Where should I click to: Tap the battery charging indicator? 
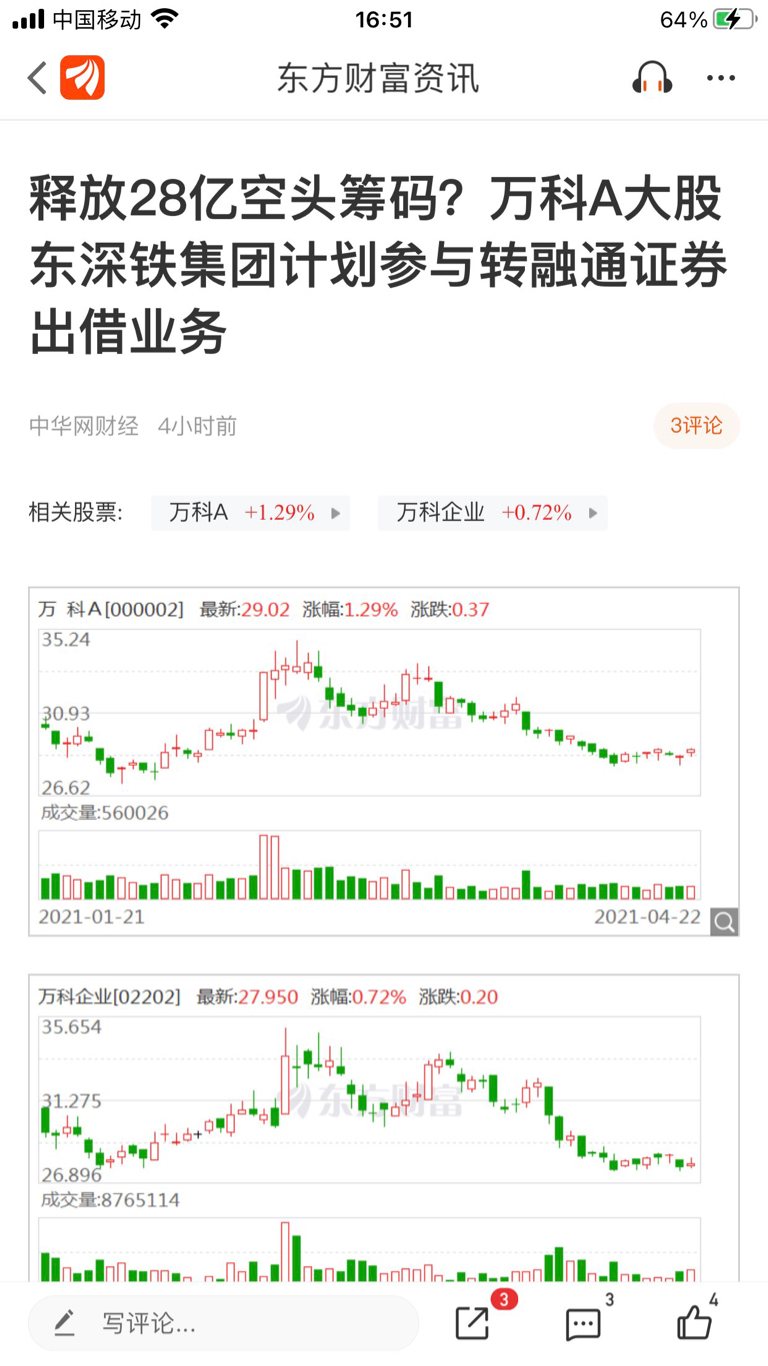(733, 17)
